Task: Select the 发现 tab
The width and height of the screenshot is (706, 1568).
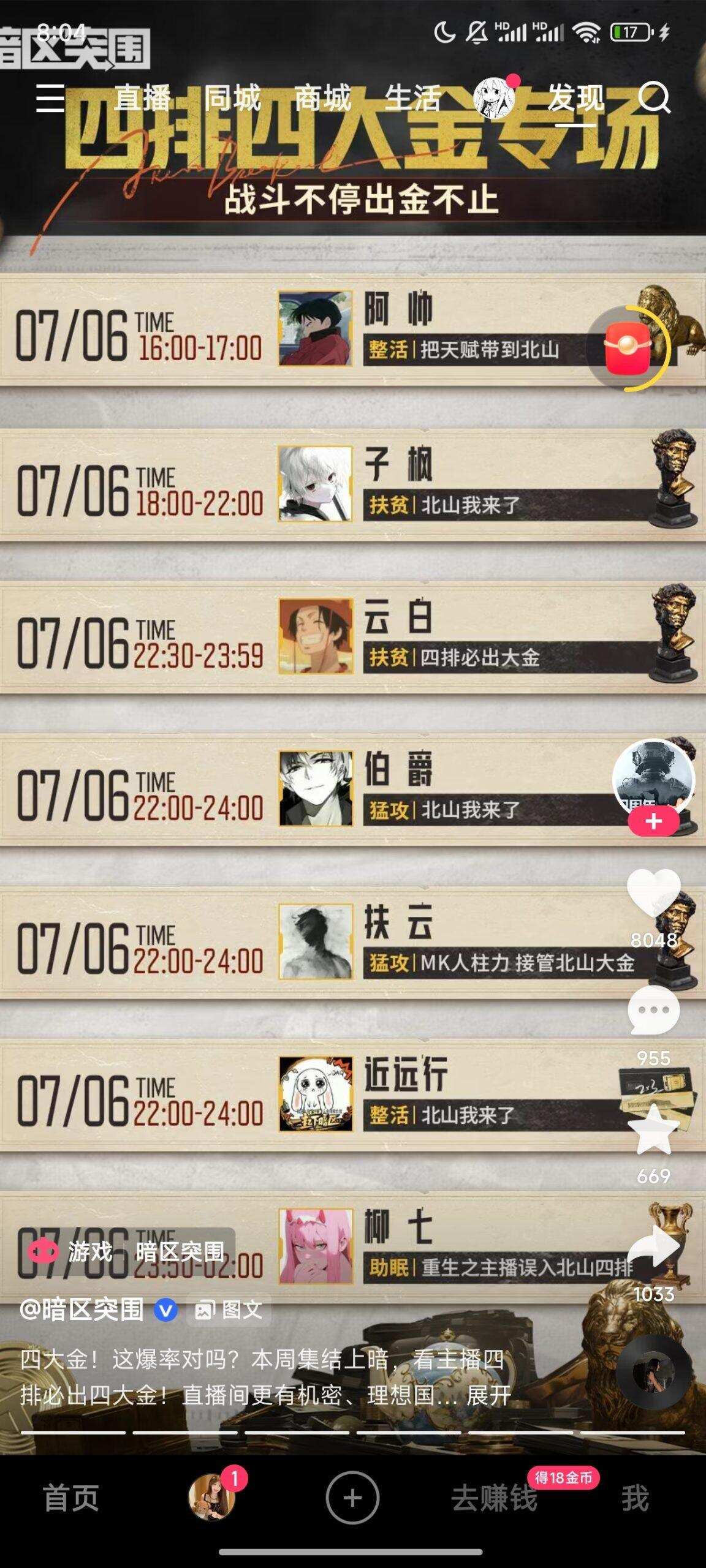Action: pos(575,99)
